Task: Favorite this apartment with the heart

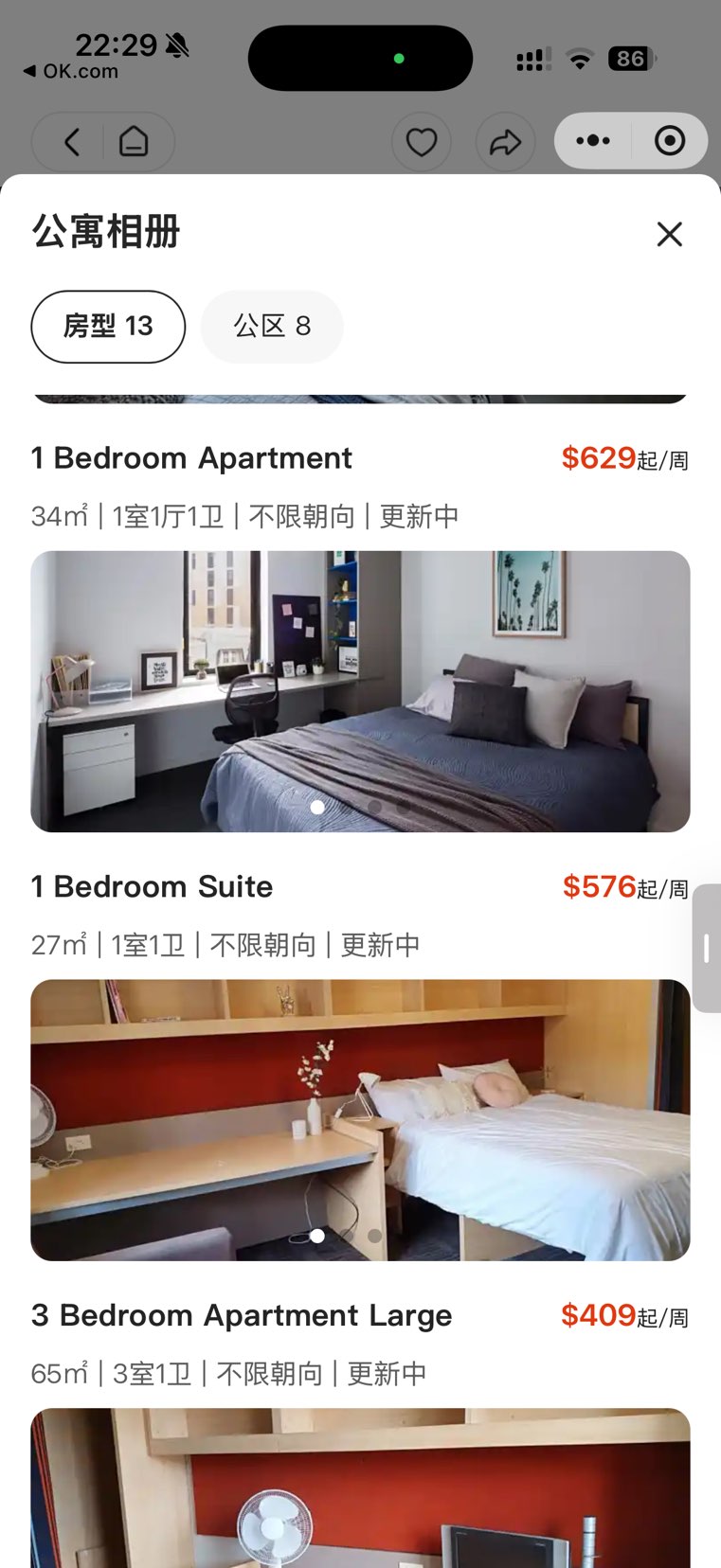Action: pos(421,142)
